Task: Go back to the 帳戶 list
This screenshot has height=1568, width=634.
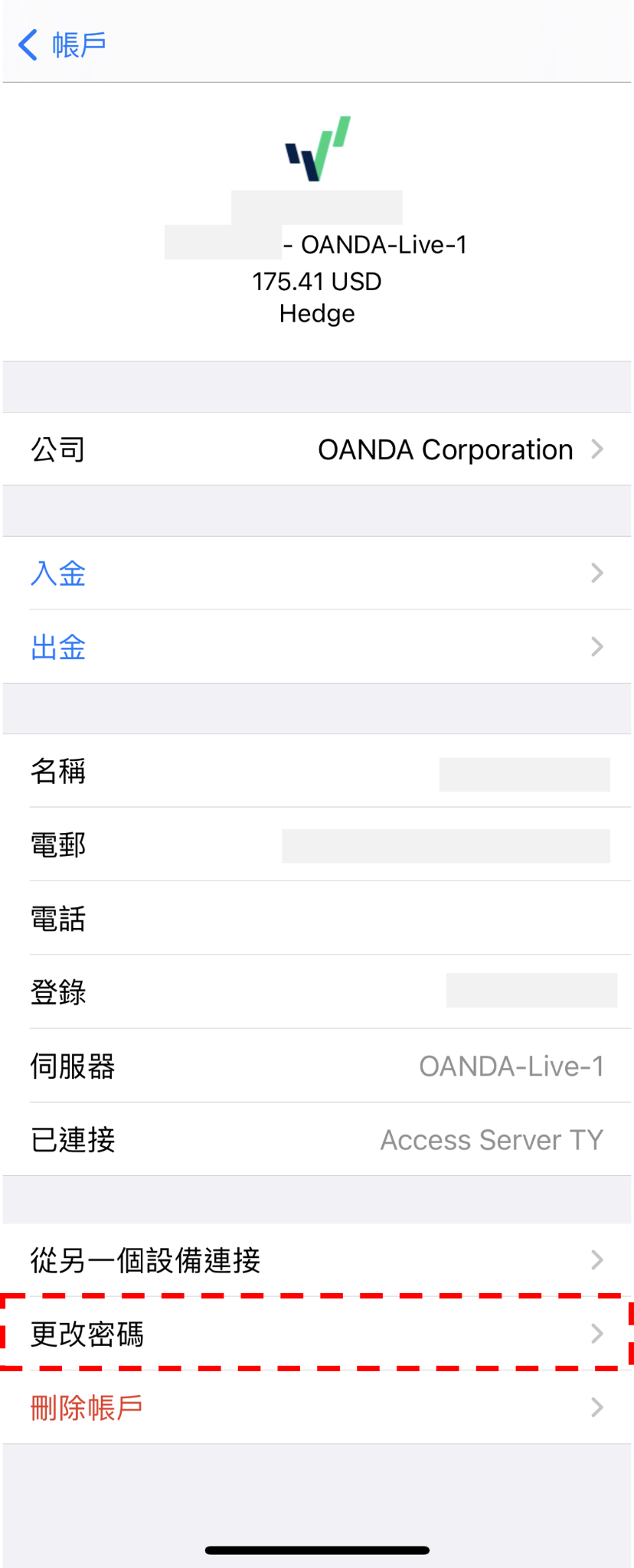Action: 61,44
